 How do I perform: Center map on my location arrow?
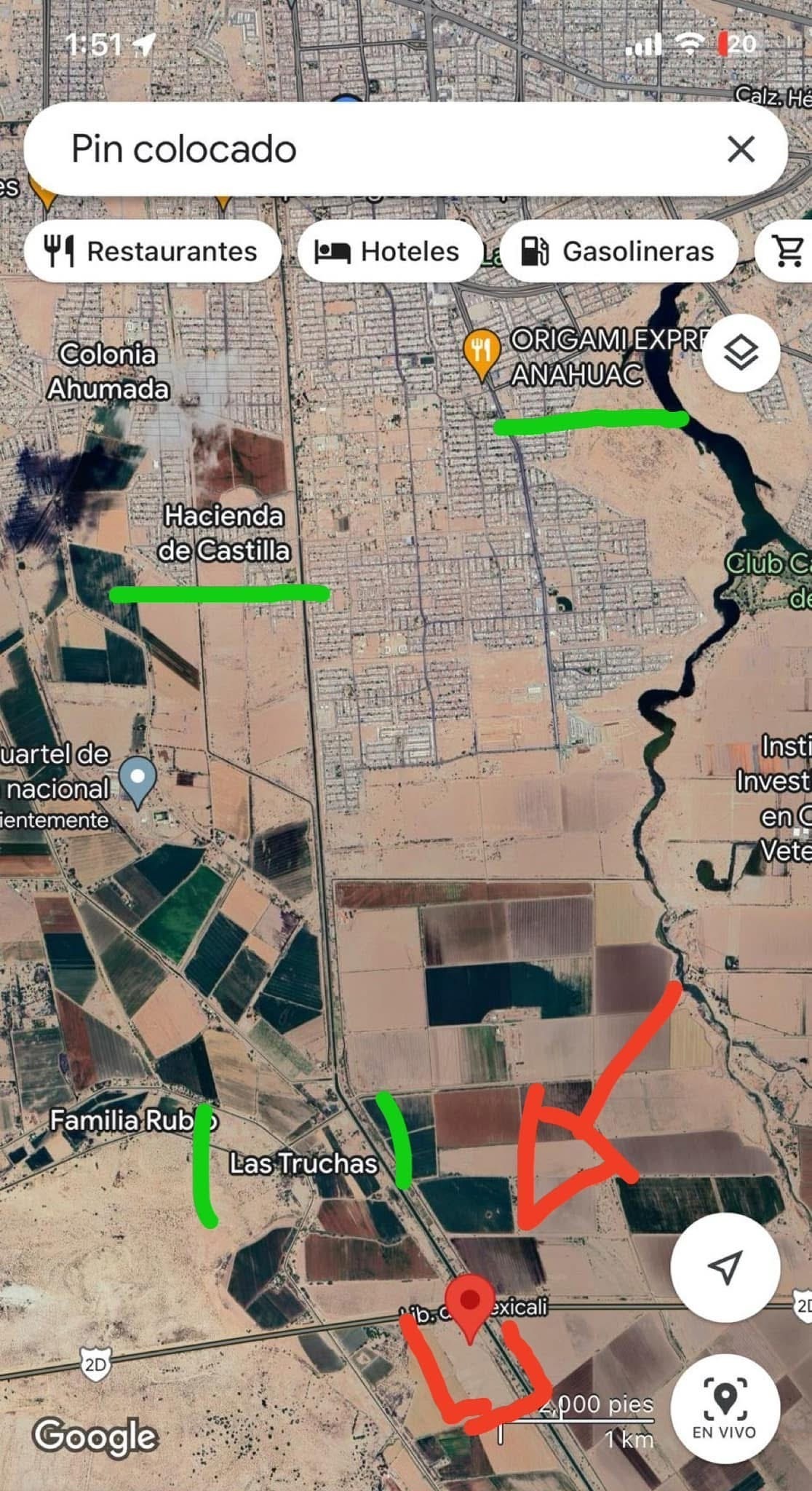(x=725, y=1267)
